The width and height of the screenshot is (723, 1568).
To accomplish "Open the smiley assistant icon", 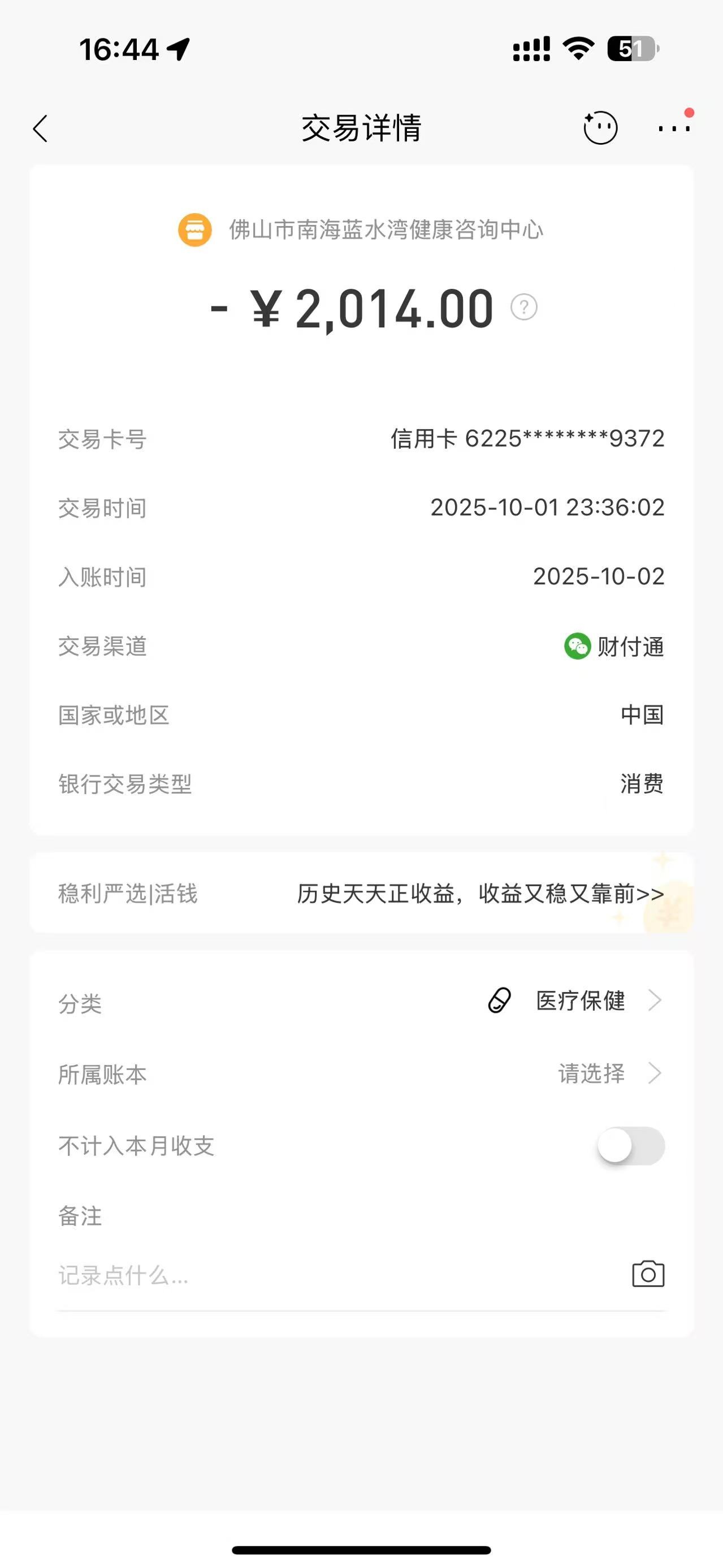I will (x=600, y=128).
